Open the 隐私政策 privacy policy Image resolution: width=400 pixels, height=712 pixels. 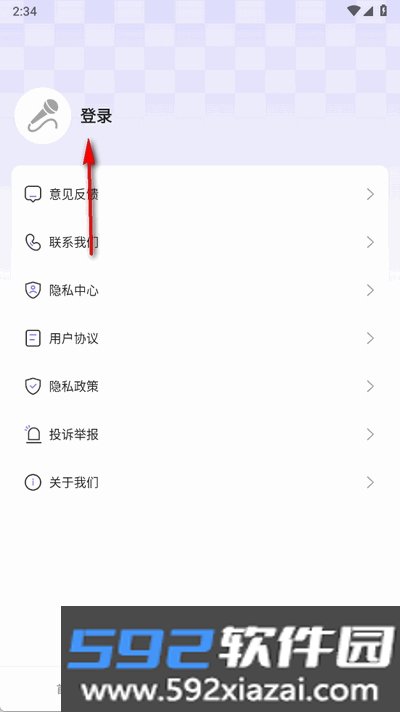coord(200,387)
